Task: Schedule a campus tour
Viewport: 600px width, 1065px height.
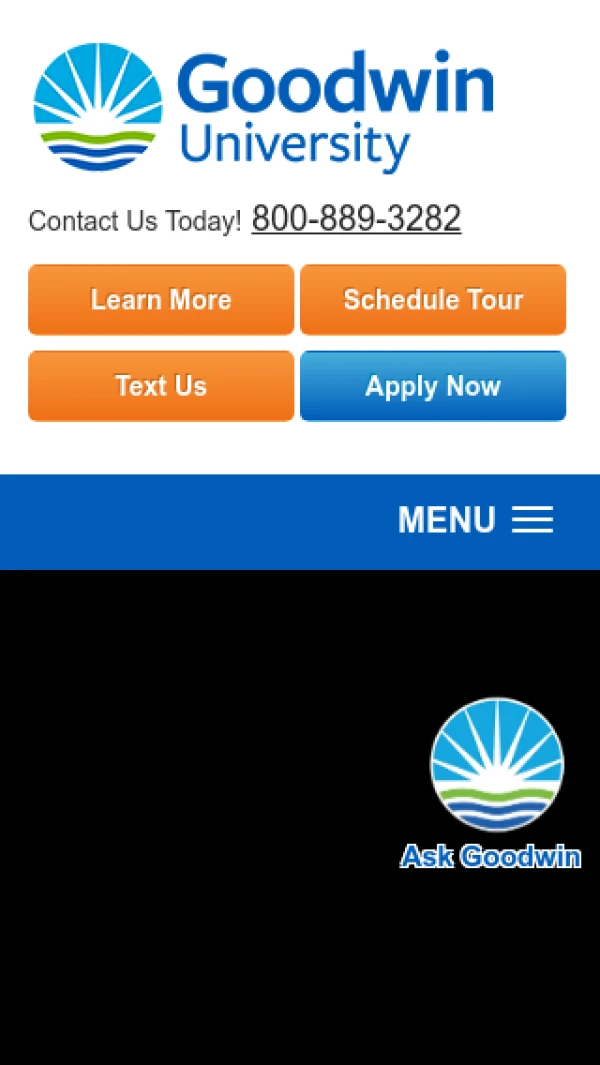Action: point(433,300)
